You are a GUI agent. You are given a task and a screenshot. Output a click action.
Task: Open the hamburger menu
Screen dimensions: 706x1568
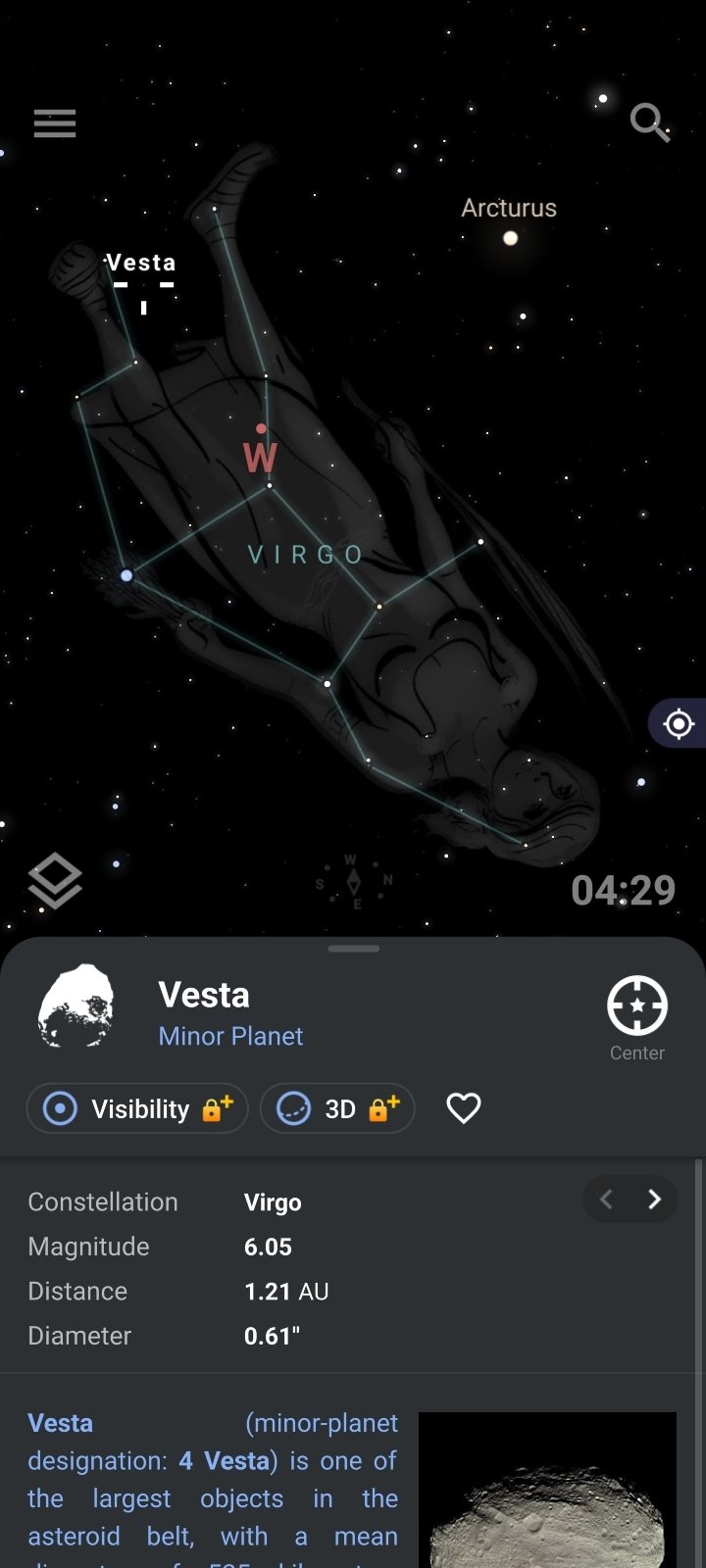(x=55, y=123)
